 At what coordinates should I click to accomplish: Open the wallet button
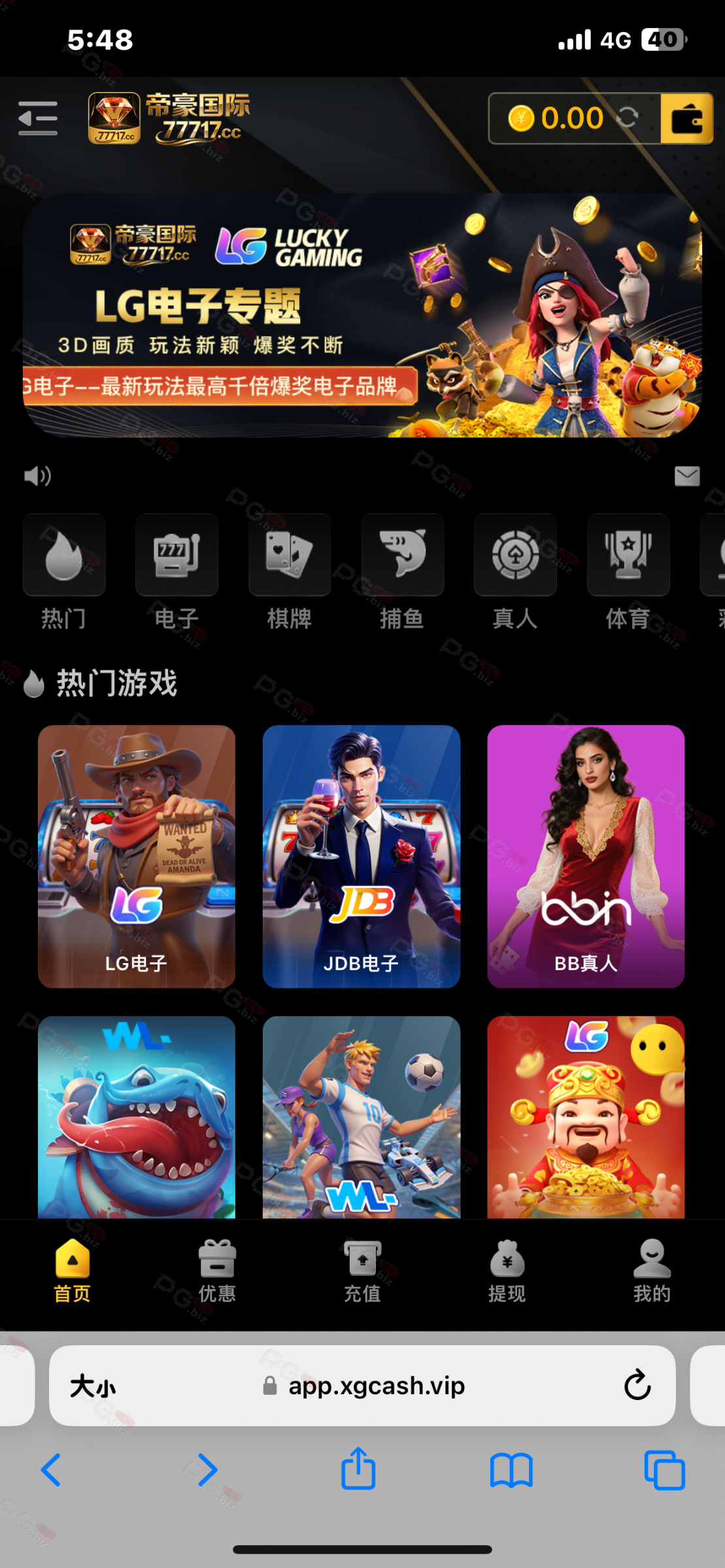click(686, 119)
